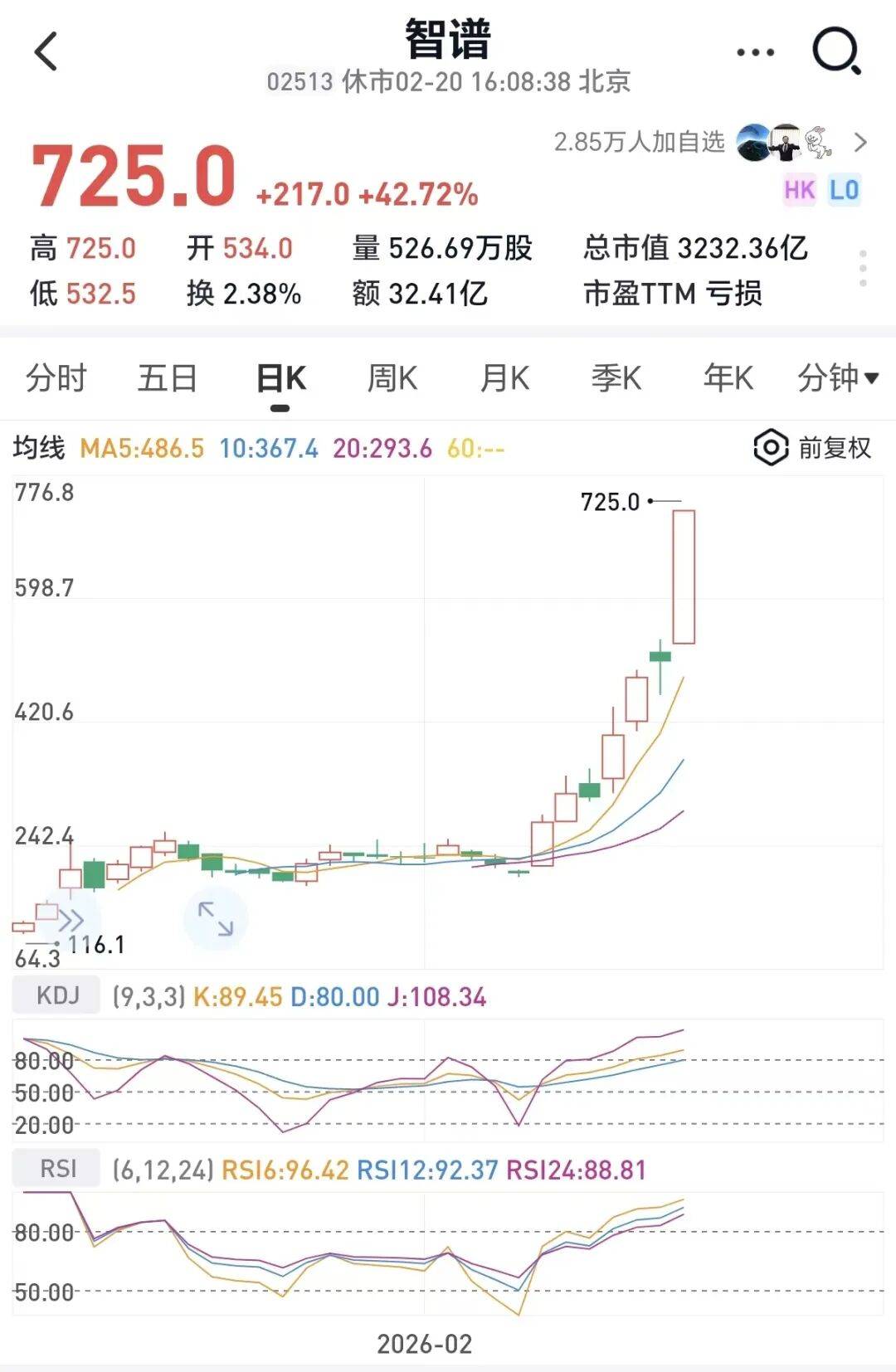Viewport: 896px width, 1372px height.
Task: Switch to the 五日 chart tab
Action: tap(168, 378)
